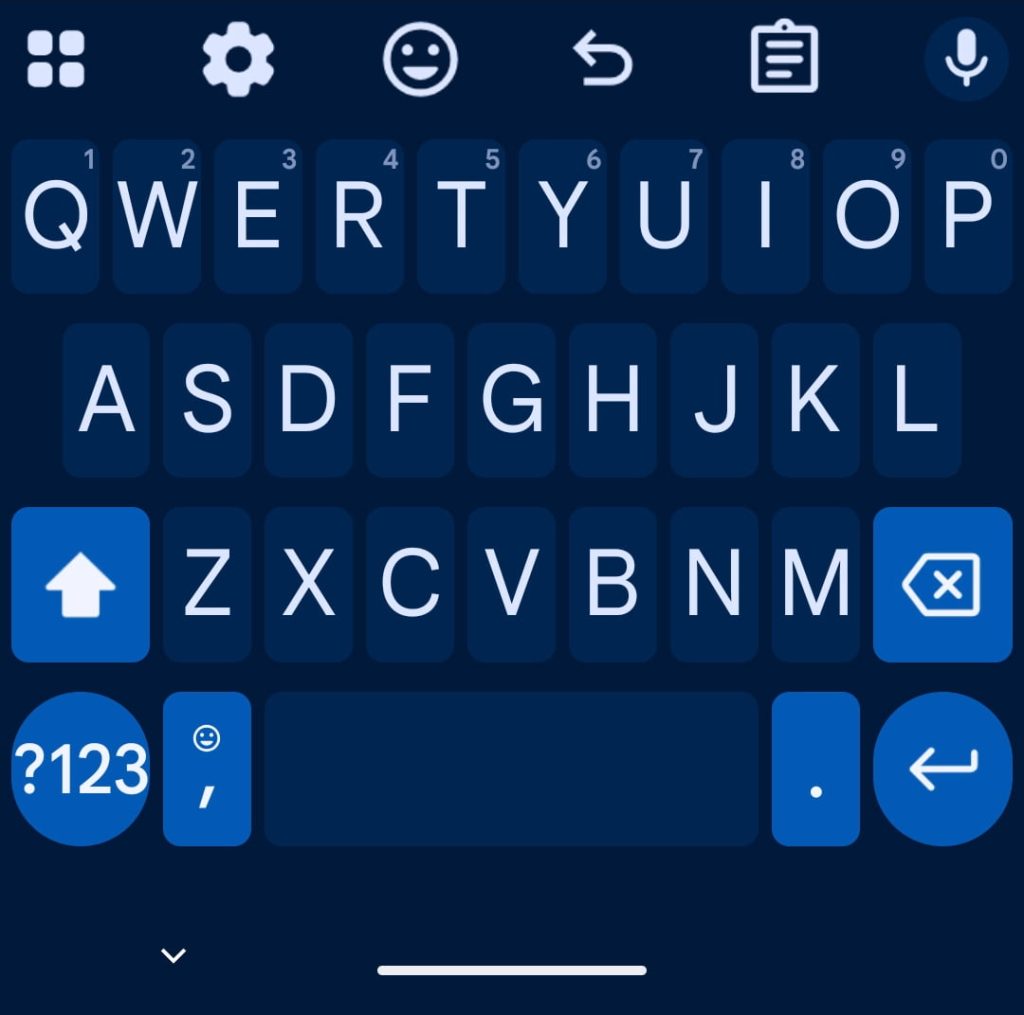Tap the backspace key
The height and width of the screenshot is (1015, 1024).
click(x=942, y=585)
